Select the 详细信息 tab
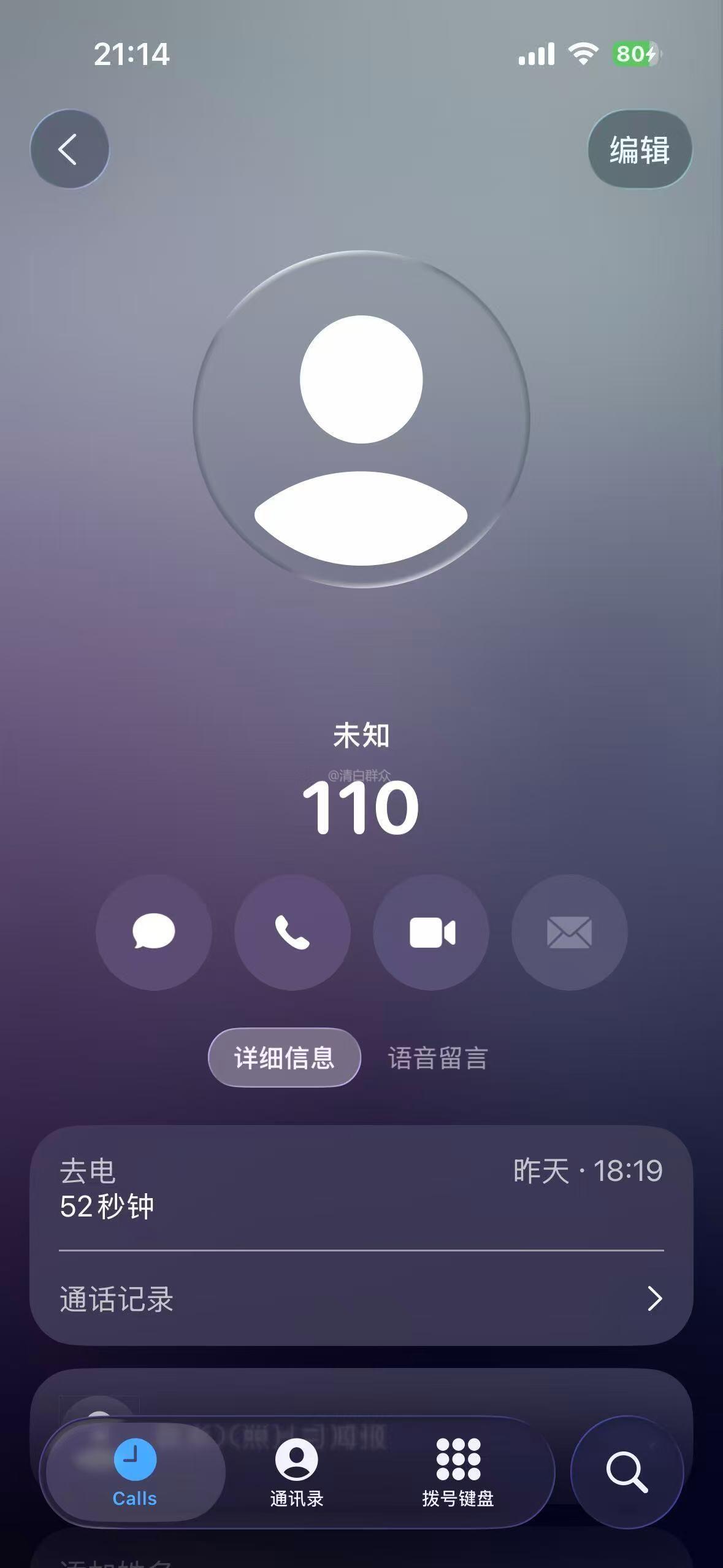The height and width of the screenshot is (1568, 723). [x=284, y=1058]
